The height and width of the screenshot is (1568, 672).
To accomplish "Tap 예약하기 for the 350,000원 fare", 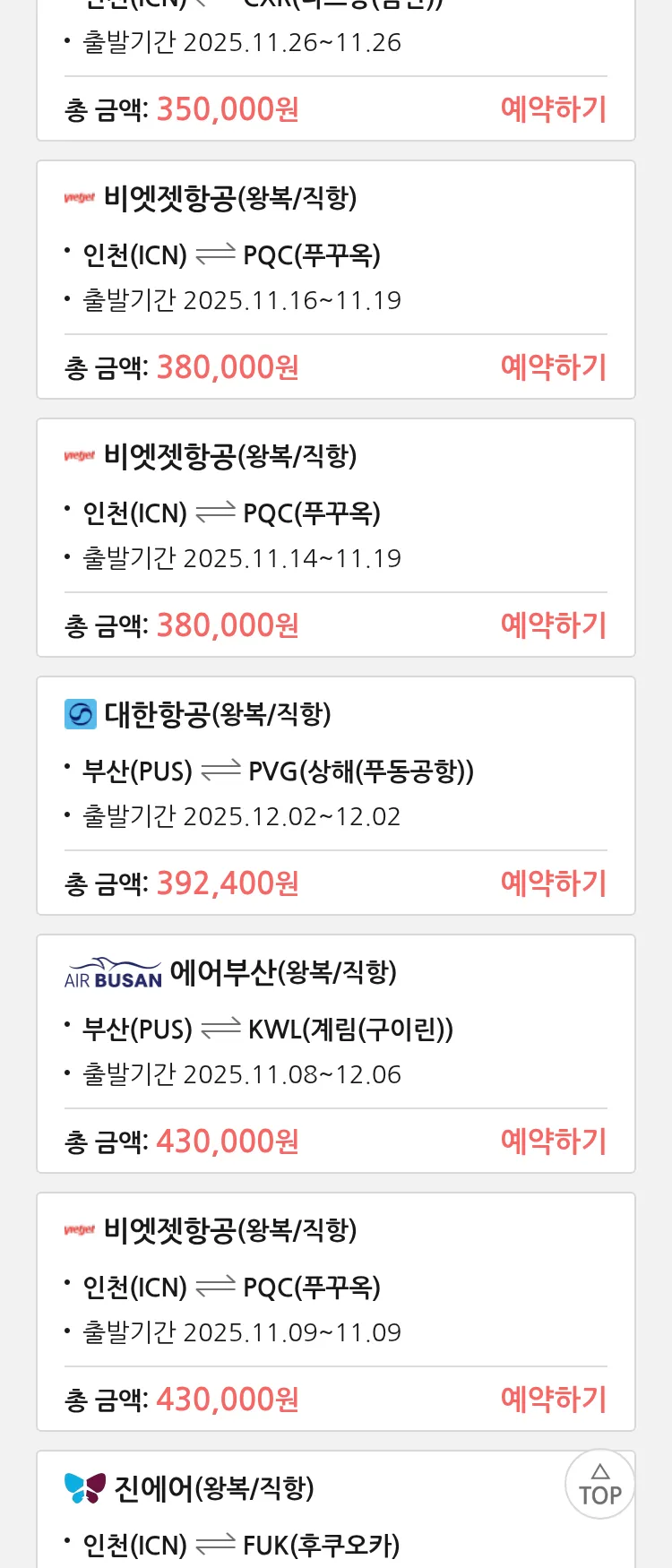I will click(553, 109).
